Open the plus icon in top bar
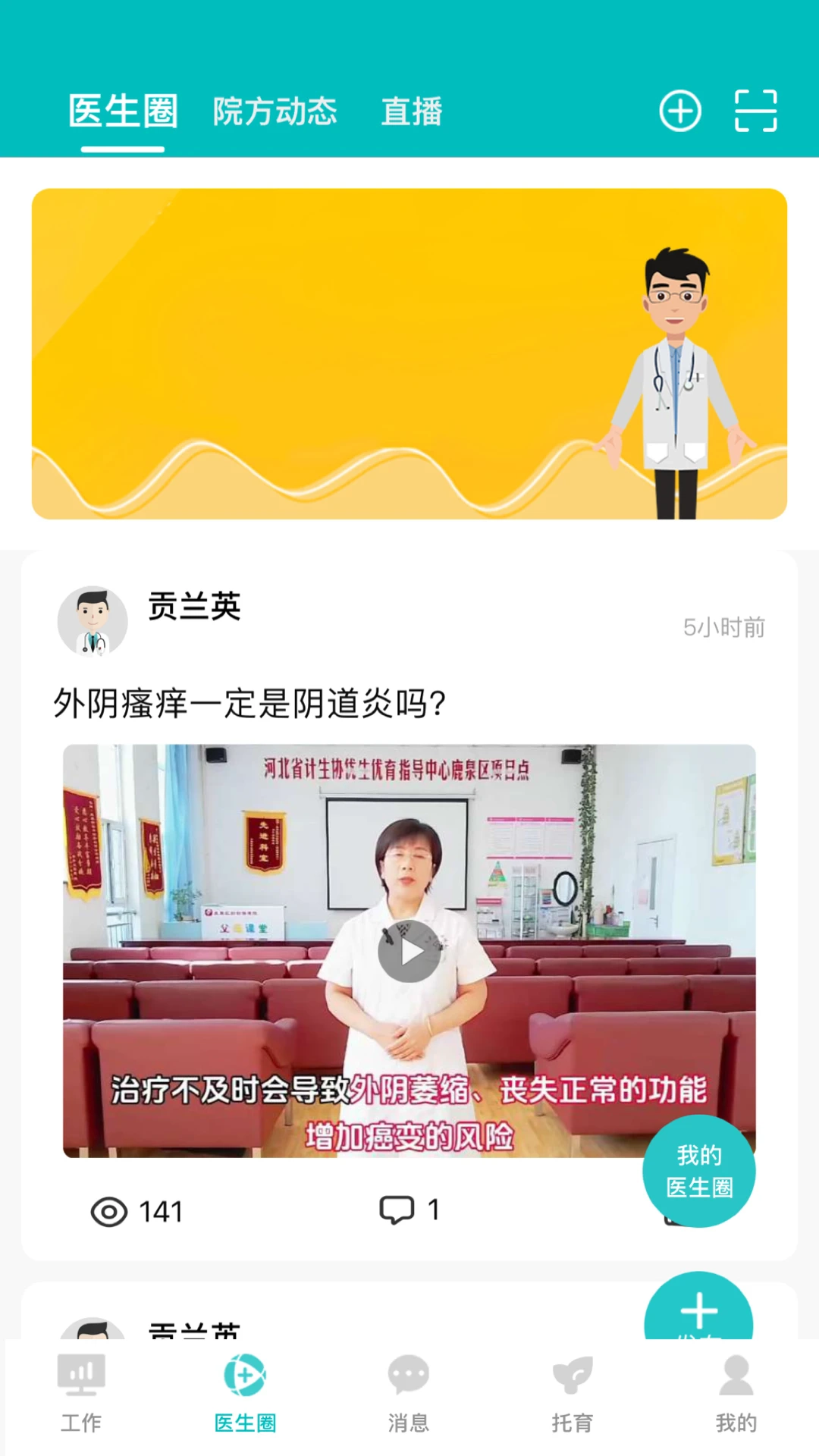819x1456 pixels. [x=680, y=111]
